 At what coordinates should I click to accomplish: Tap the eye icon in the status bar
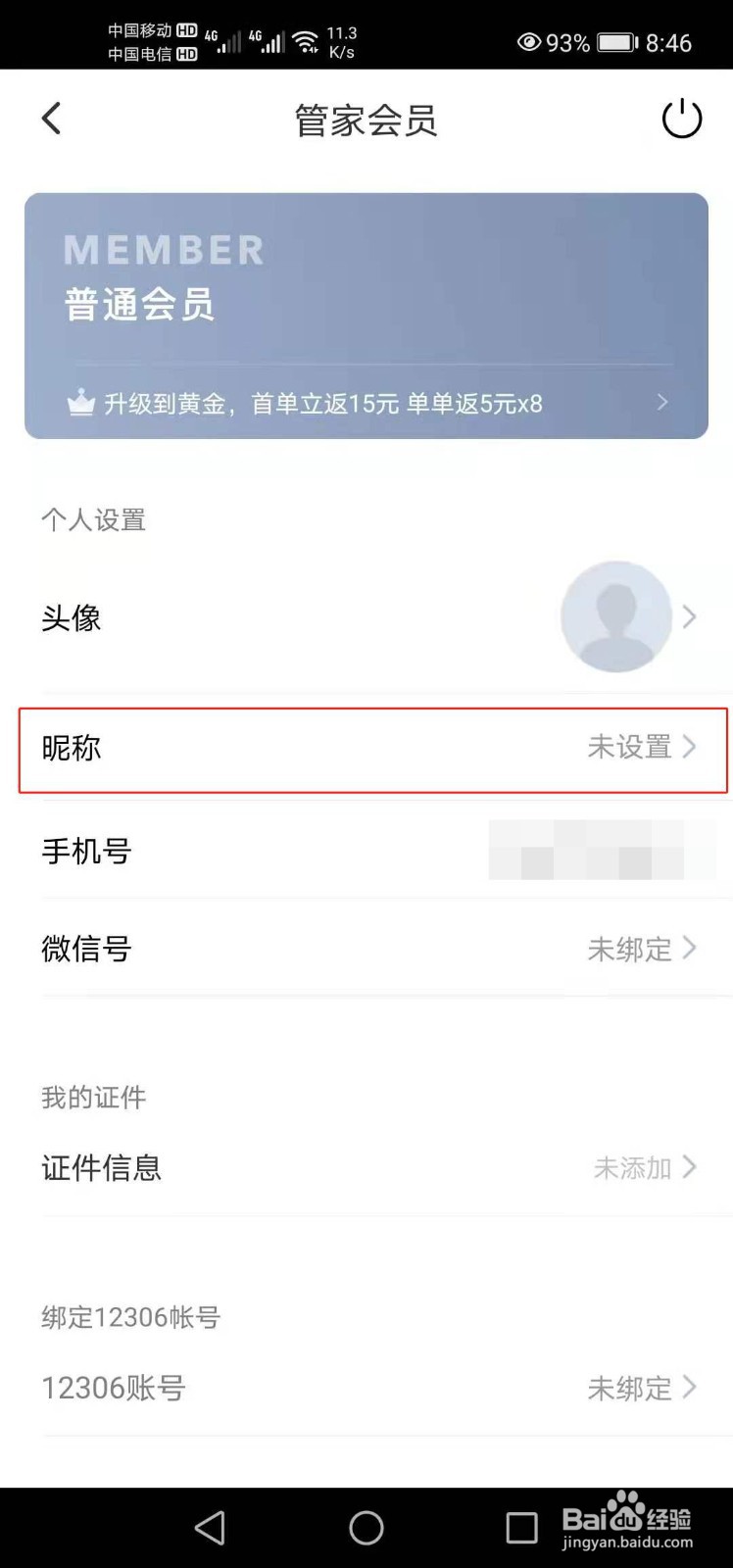point(529,42)
